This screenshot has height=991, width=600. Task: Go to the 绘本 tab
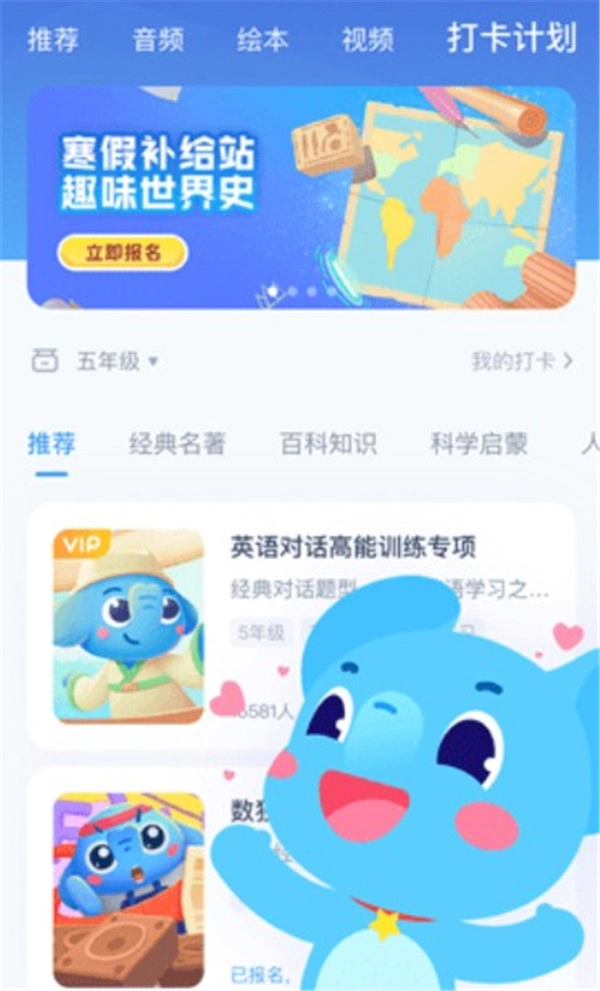click(263, 40)
